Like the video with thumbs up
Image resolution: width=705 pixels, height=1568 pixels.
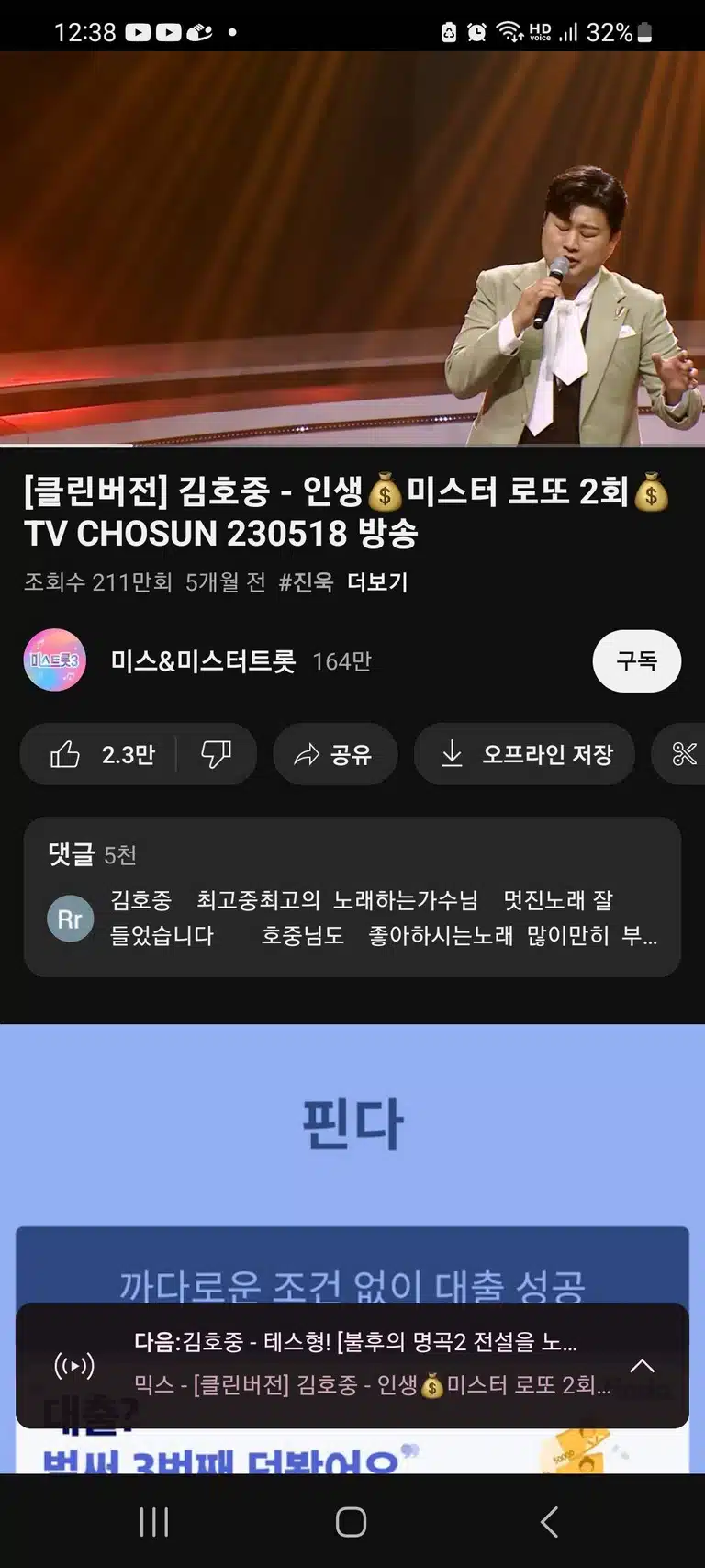(101, 755)
